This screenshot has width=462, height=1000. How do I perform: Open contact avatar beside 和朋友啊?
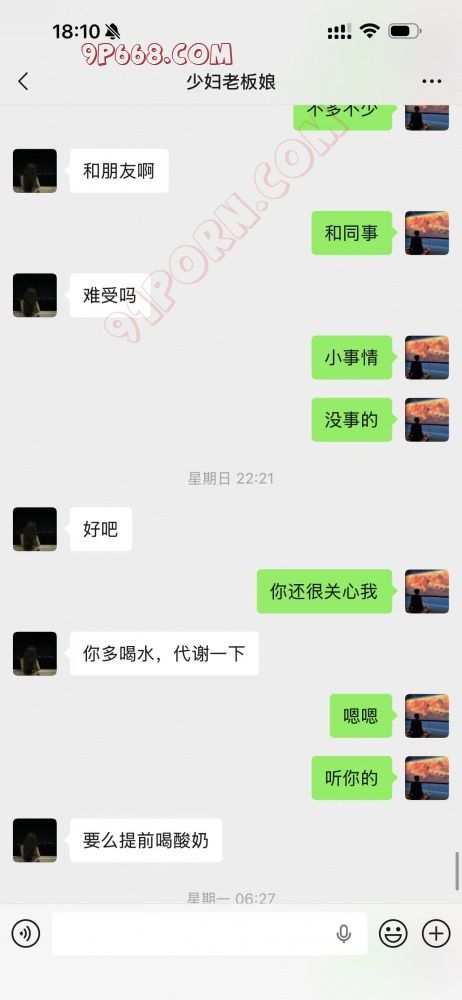(x=34, y=171)
